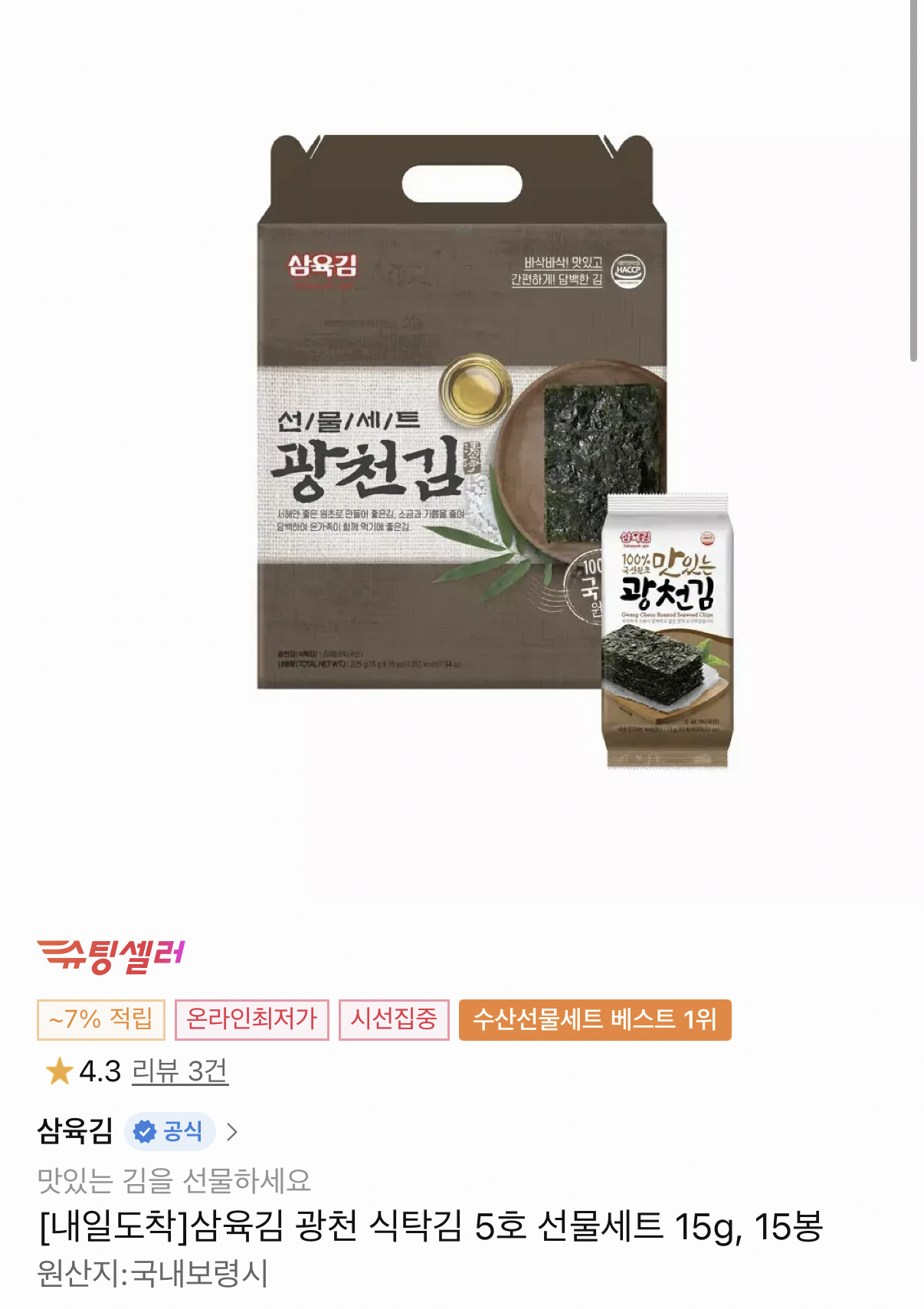View the 광천김 gift set product image
The width and height of the screenshot is (924, 1309).
pos(462,452)
